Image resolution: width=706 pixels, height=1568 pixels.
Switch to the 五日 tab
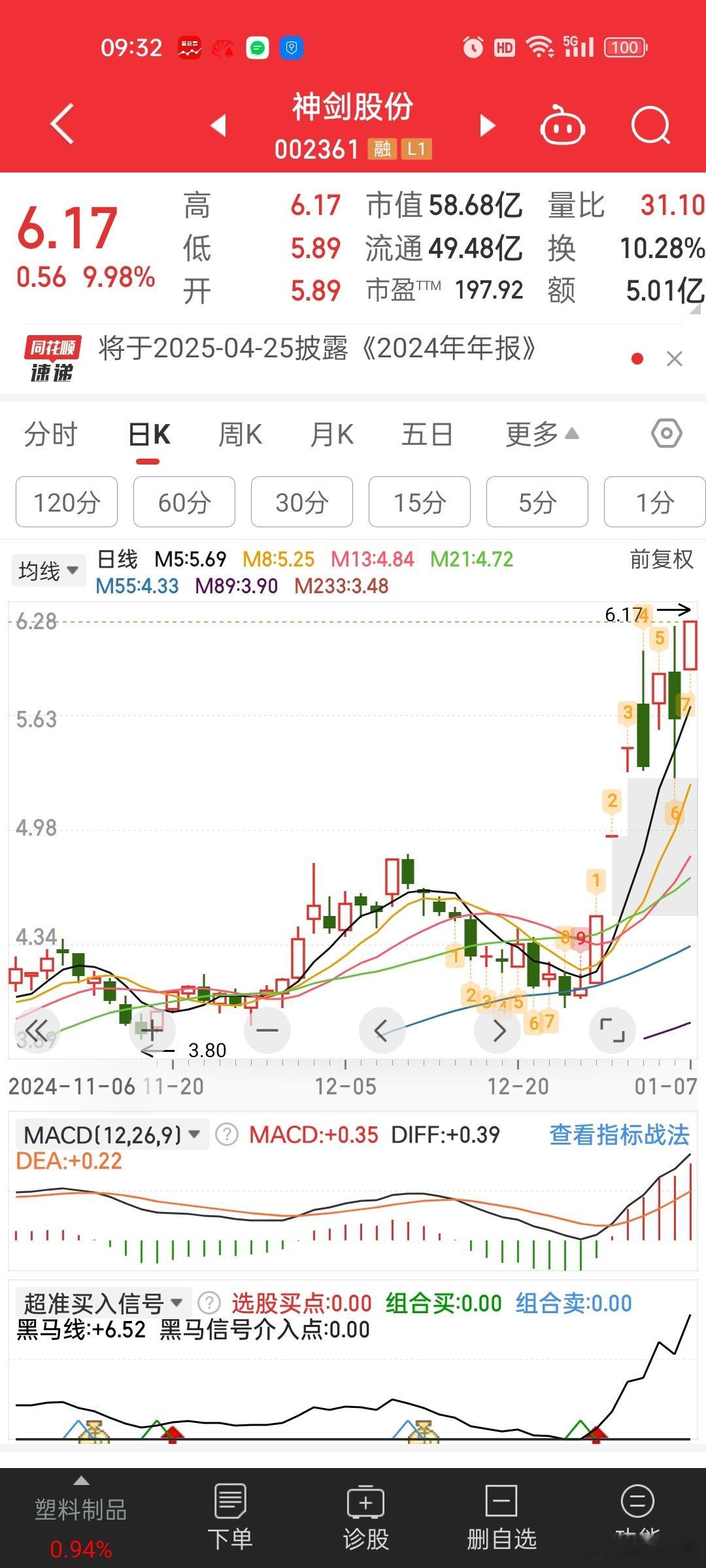(x=427, y=434)
